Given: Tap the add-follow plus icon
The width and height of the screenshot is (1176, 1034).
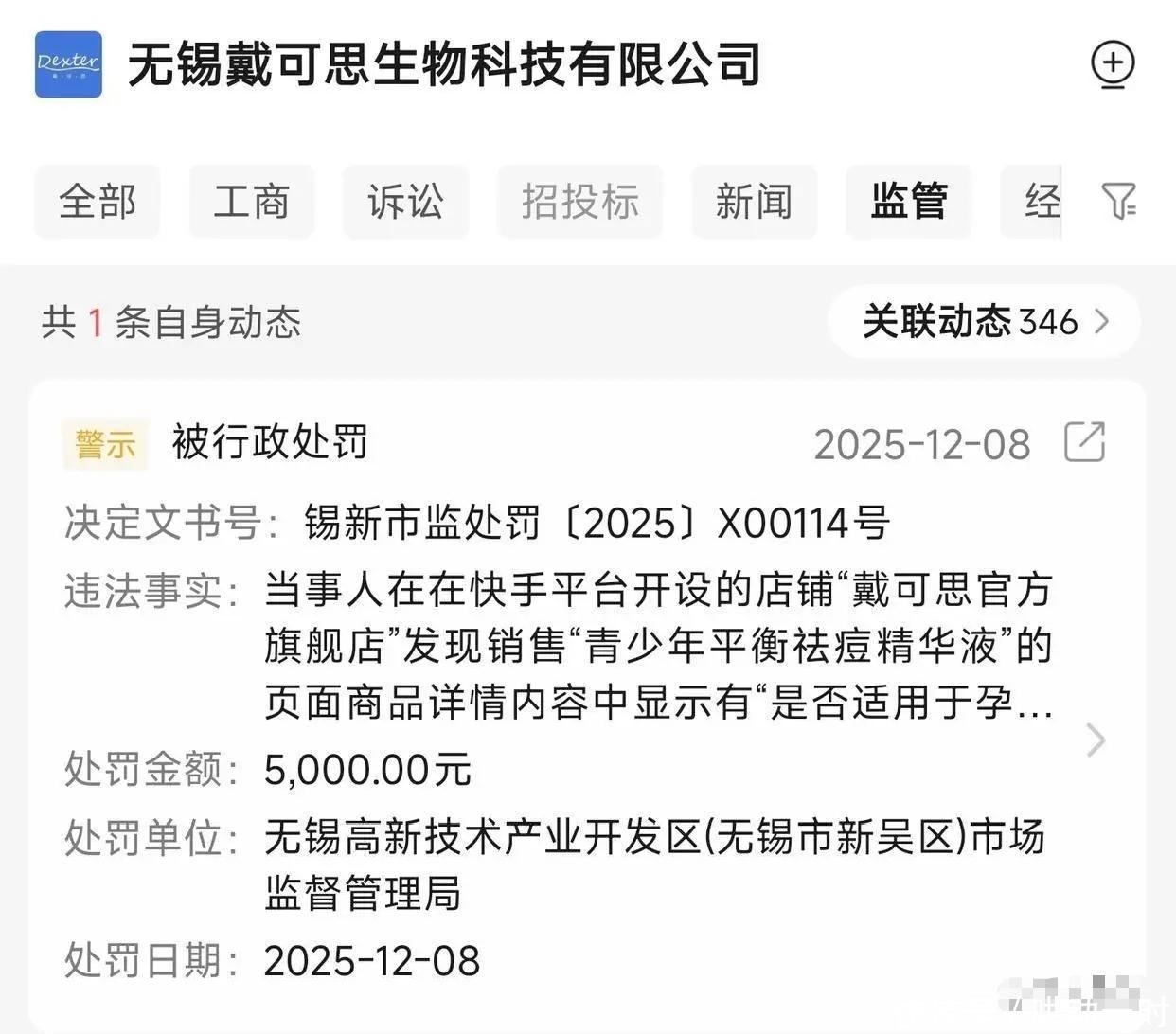Looking at the screenshot, I should point(1113,64).
